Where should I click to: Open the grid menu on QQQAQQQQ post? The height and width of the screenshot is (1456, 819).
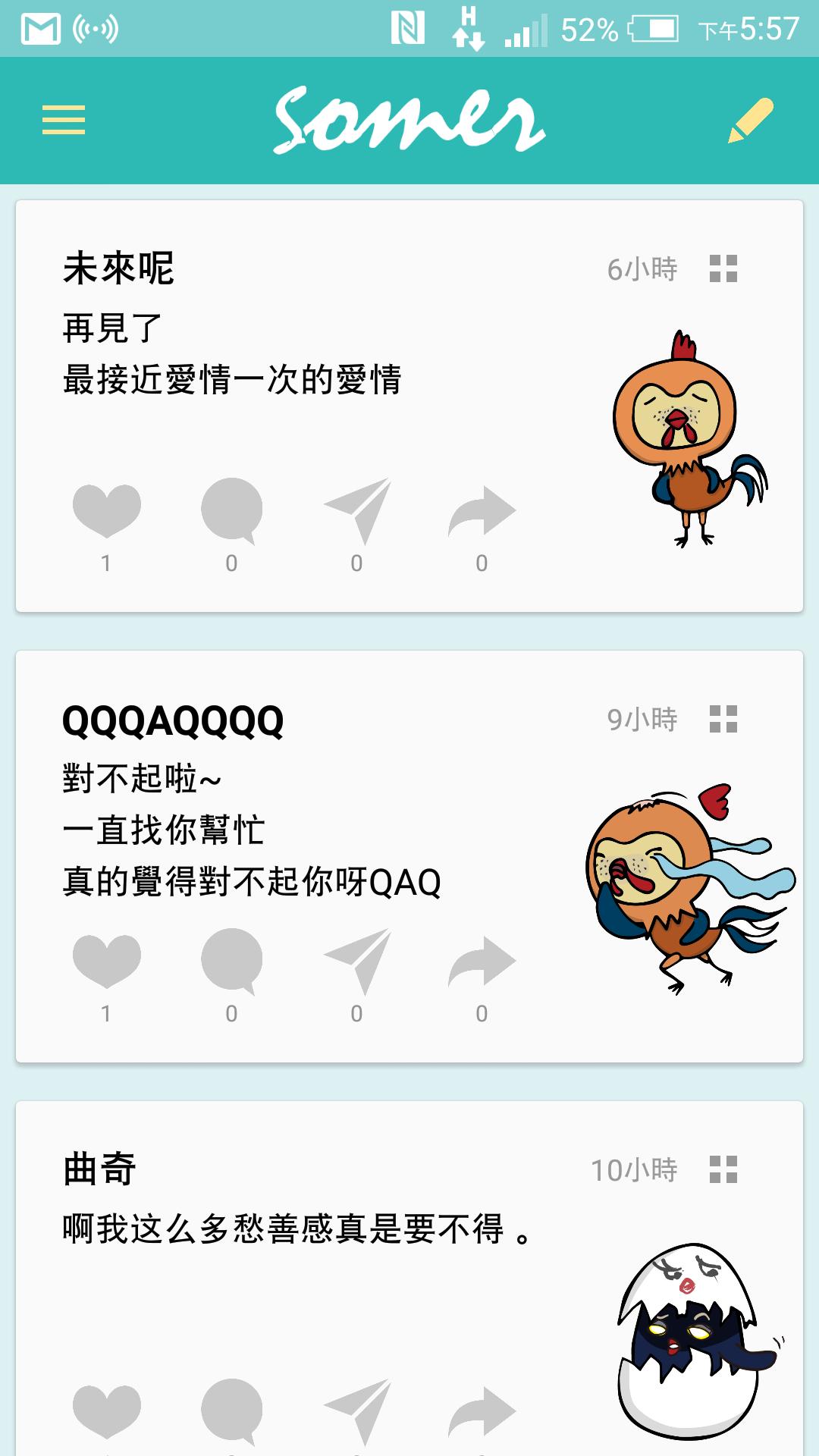(x=723, y=719)
